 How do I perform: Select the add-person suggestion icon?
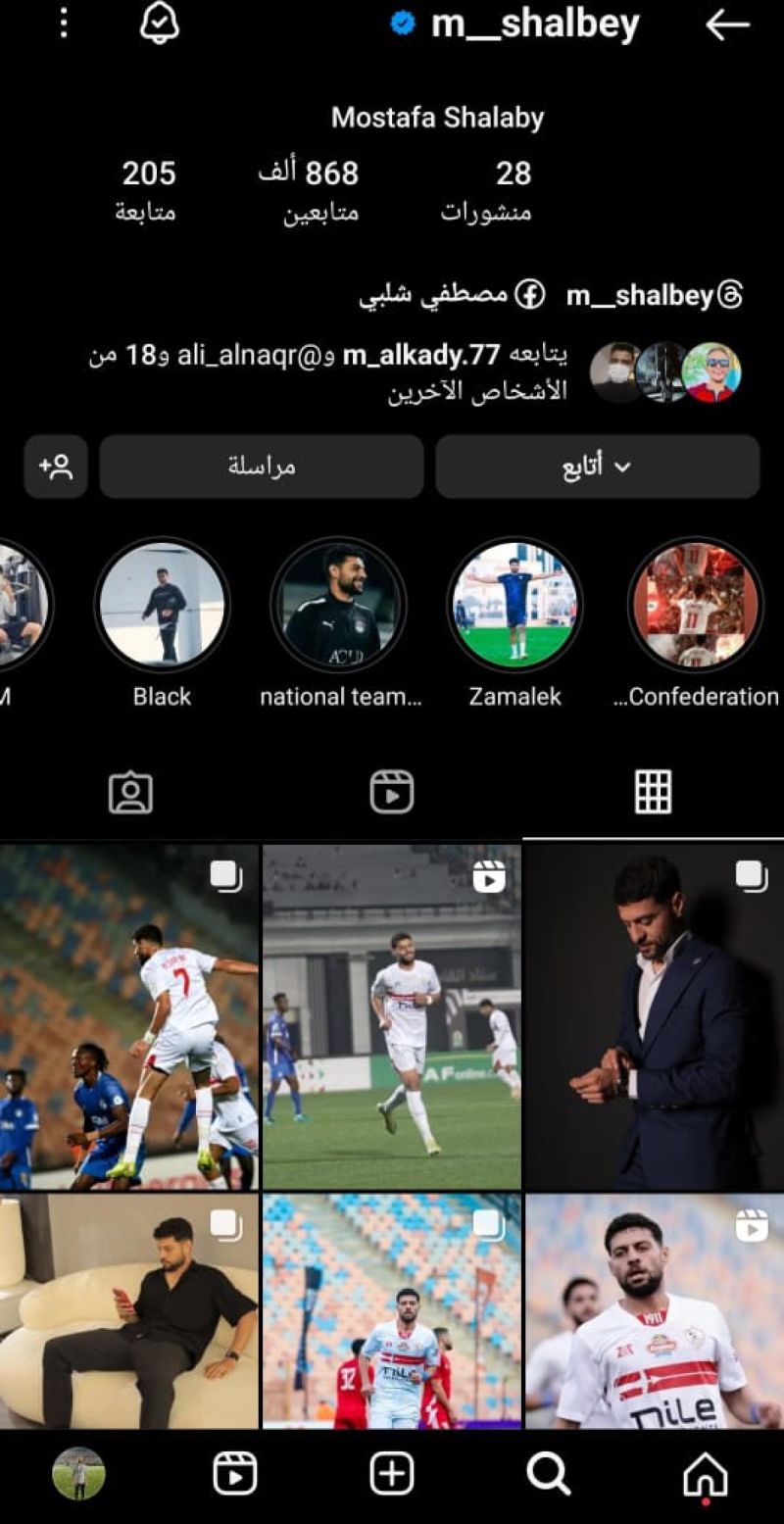[56, 467]
